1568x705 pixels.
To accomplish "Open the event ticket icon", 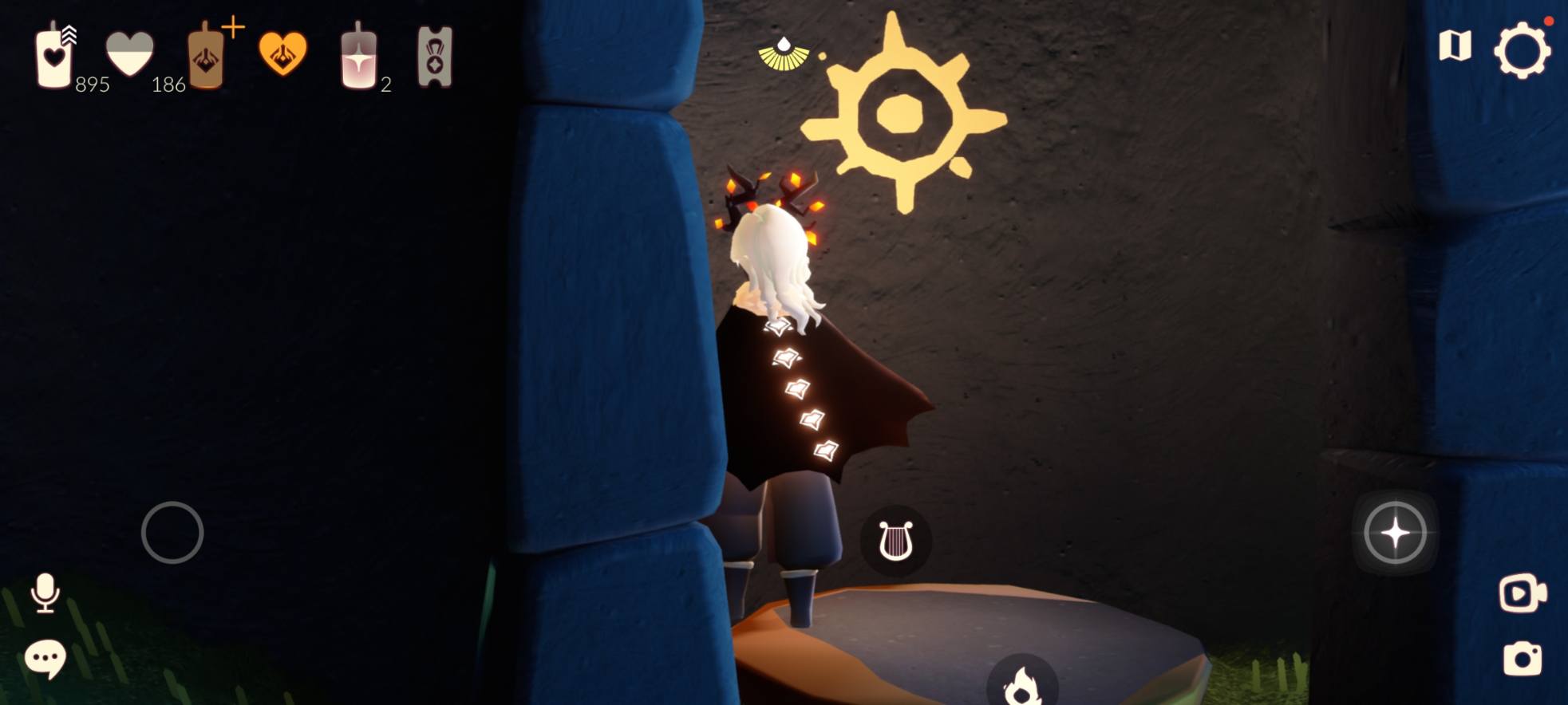I will (435, 57).
